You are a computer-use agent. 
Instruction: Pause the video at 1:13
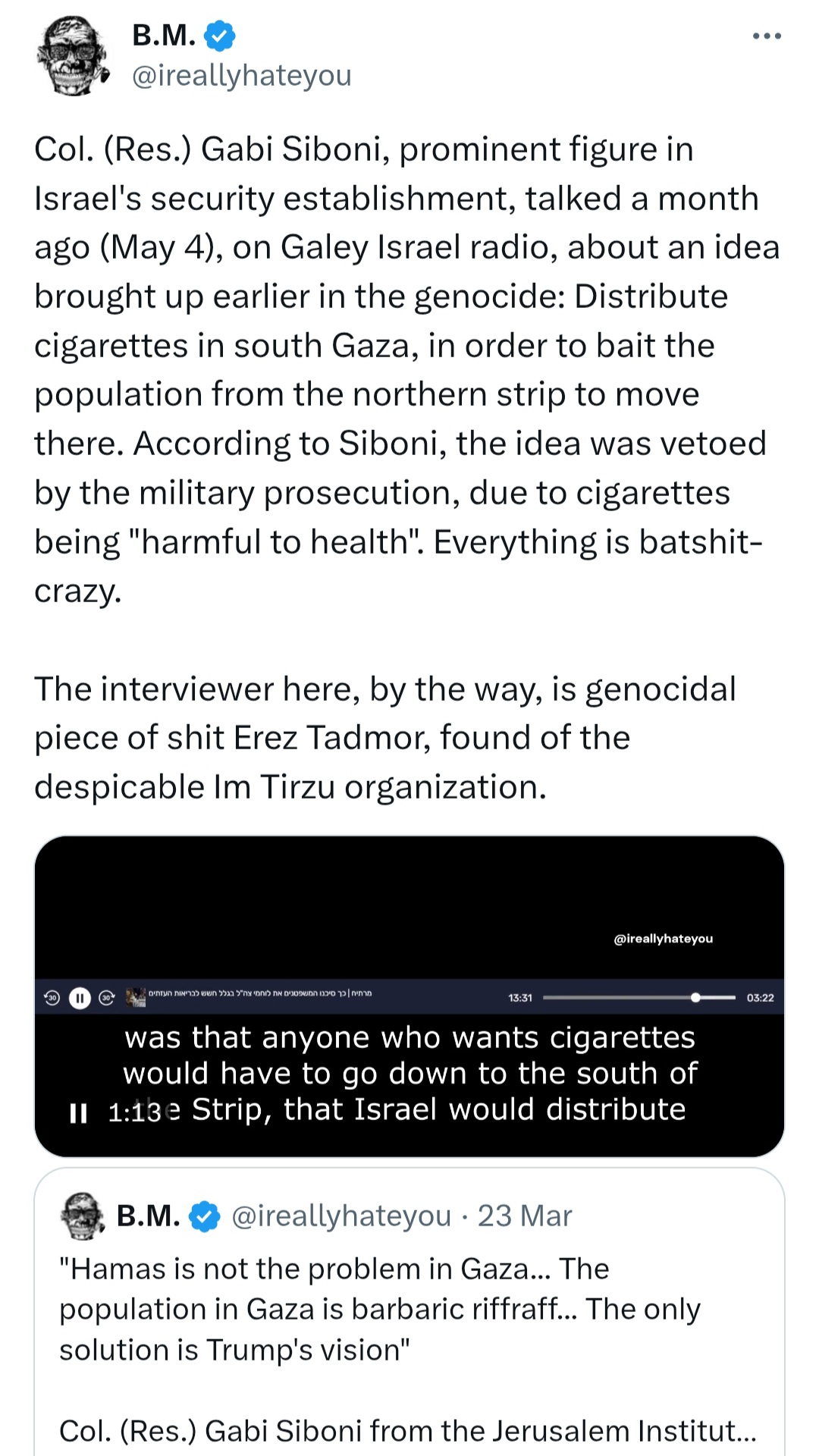(78, 1112)
